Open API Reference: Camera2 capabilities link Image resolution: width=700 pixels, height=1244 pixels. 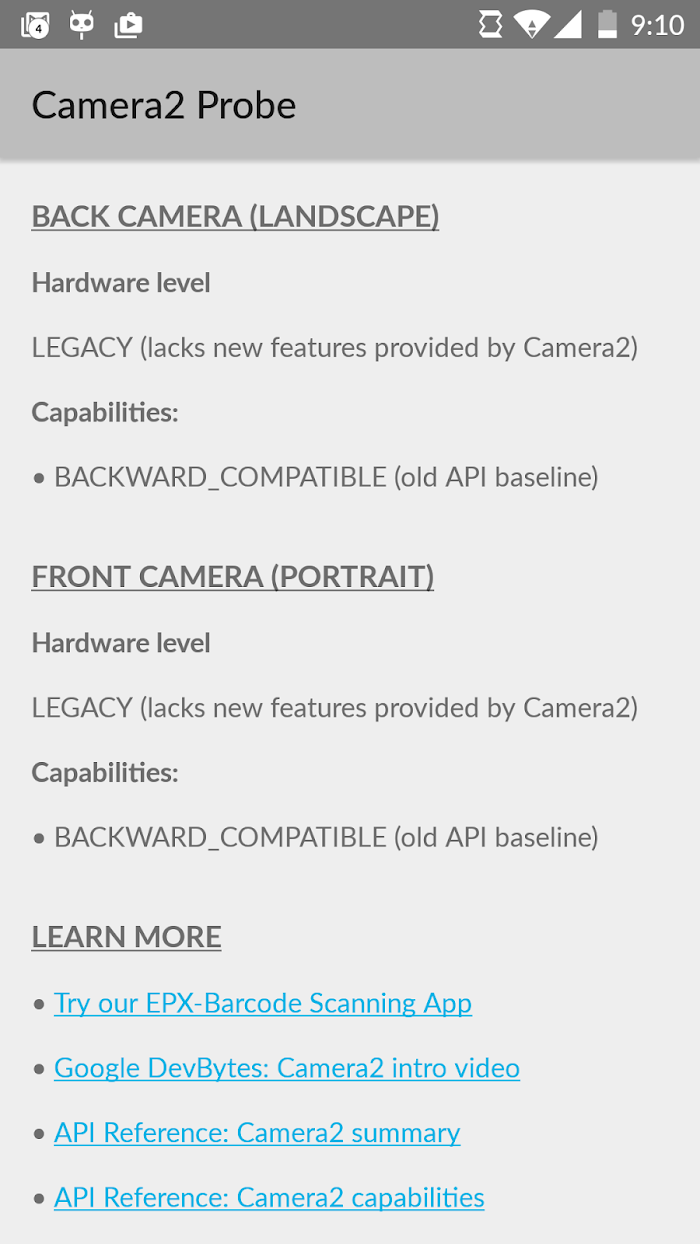269,1198
